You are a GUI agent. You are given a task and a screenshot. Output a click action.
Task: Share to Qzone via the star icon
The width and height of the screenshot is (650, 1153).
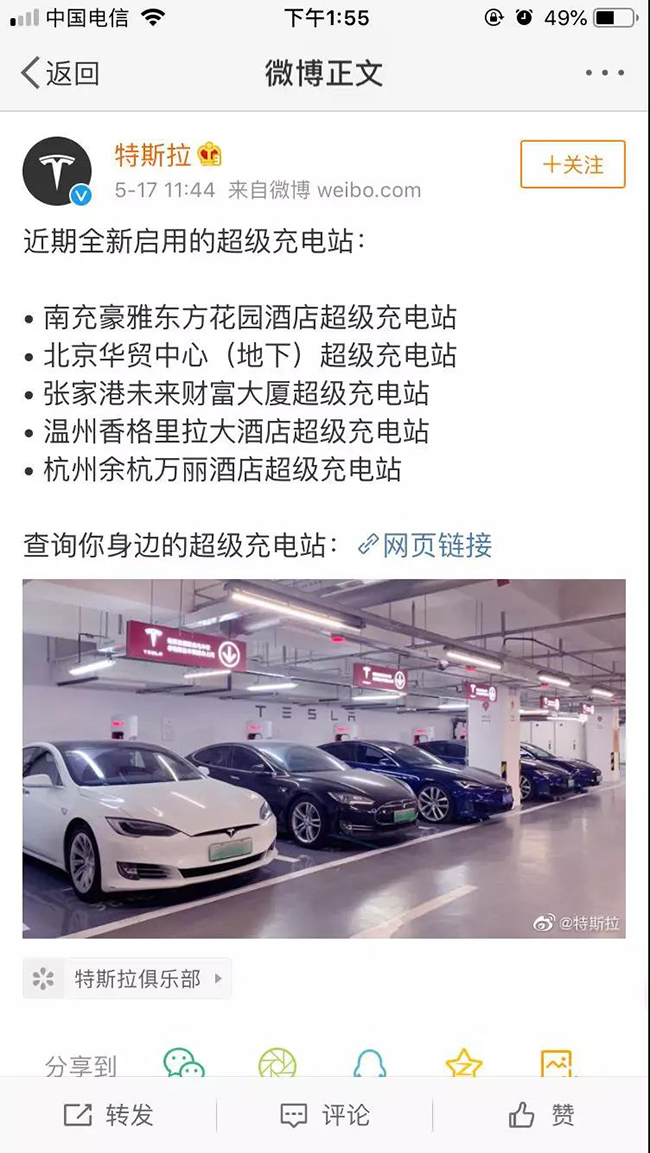463,1062
